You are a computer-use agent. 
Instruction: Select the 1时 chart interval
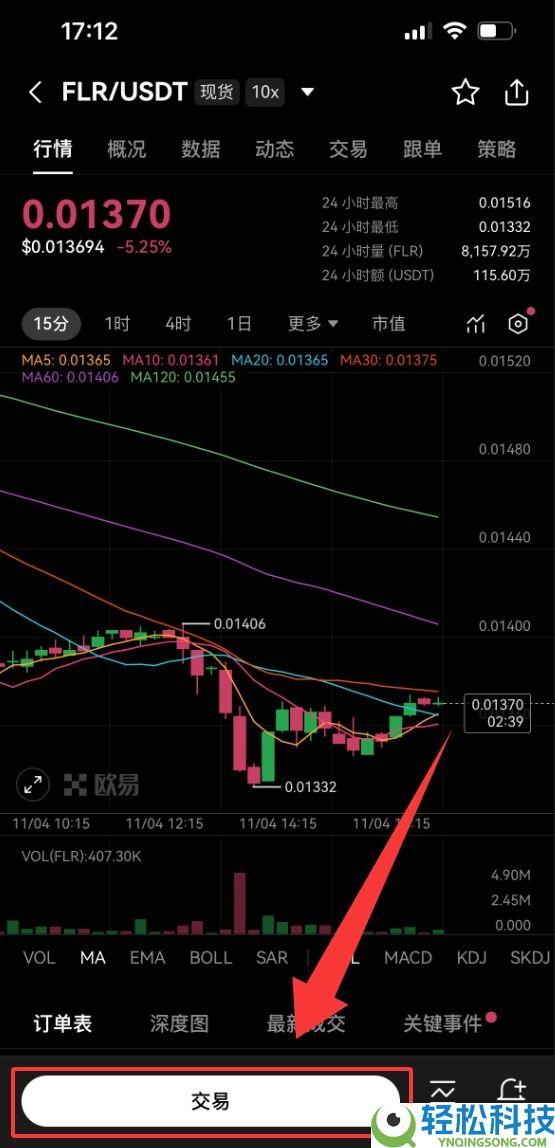point(117,324)
